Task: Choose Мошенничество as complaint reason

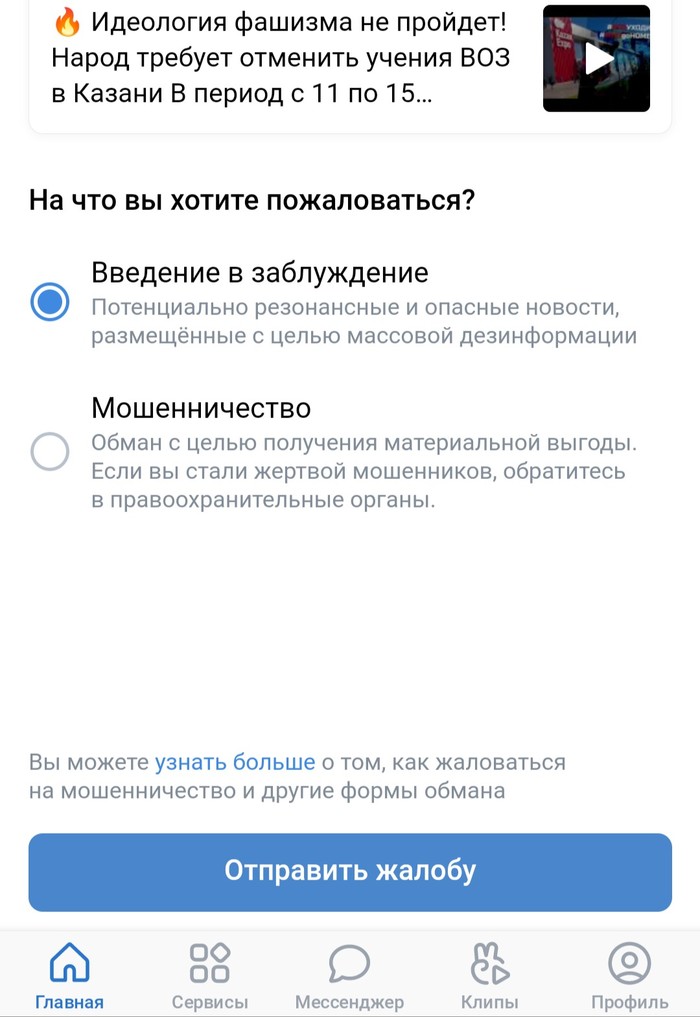Action: [x=49, y=452]
